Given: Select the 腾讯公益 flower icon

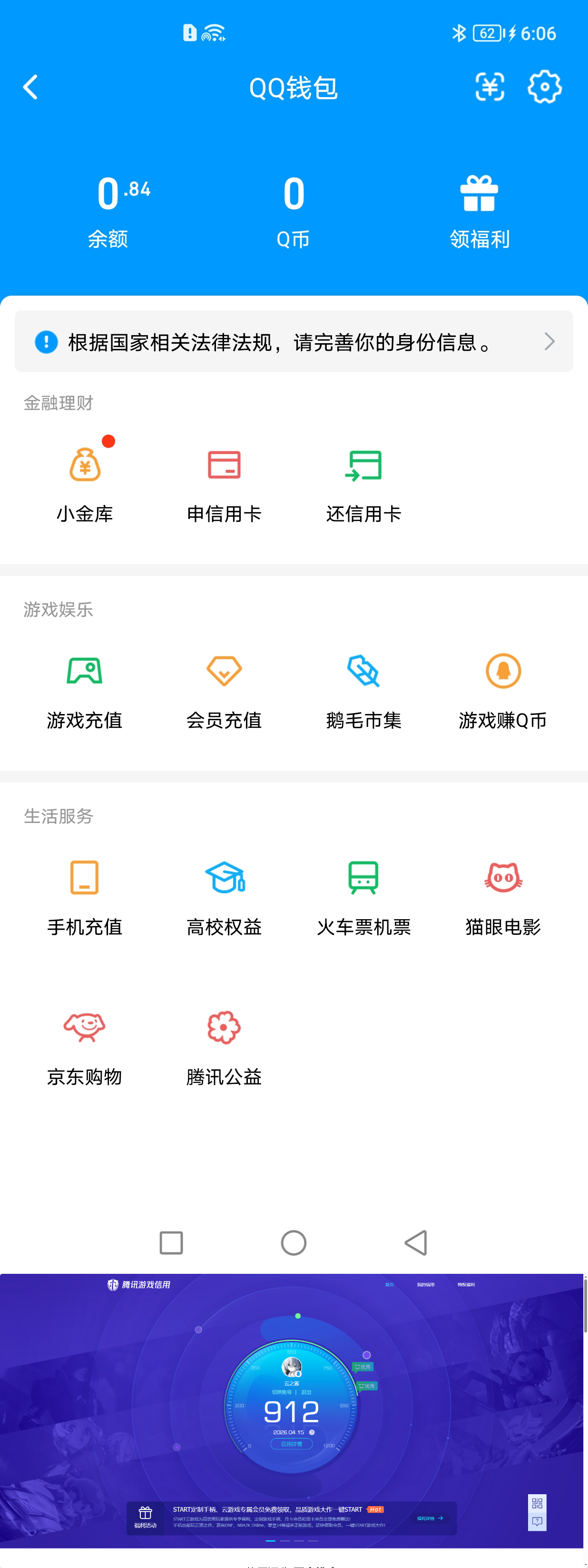Looking at the screenshot, I should [x=224, y=1027].
